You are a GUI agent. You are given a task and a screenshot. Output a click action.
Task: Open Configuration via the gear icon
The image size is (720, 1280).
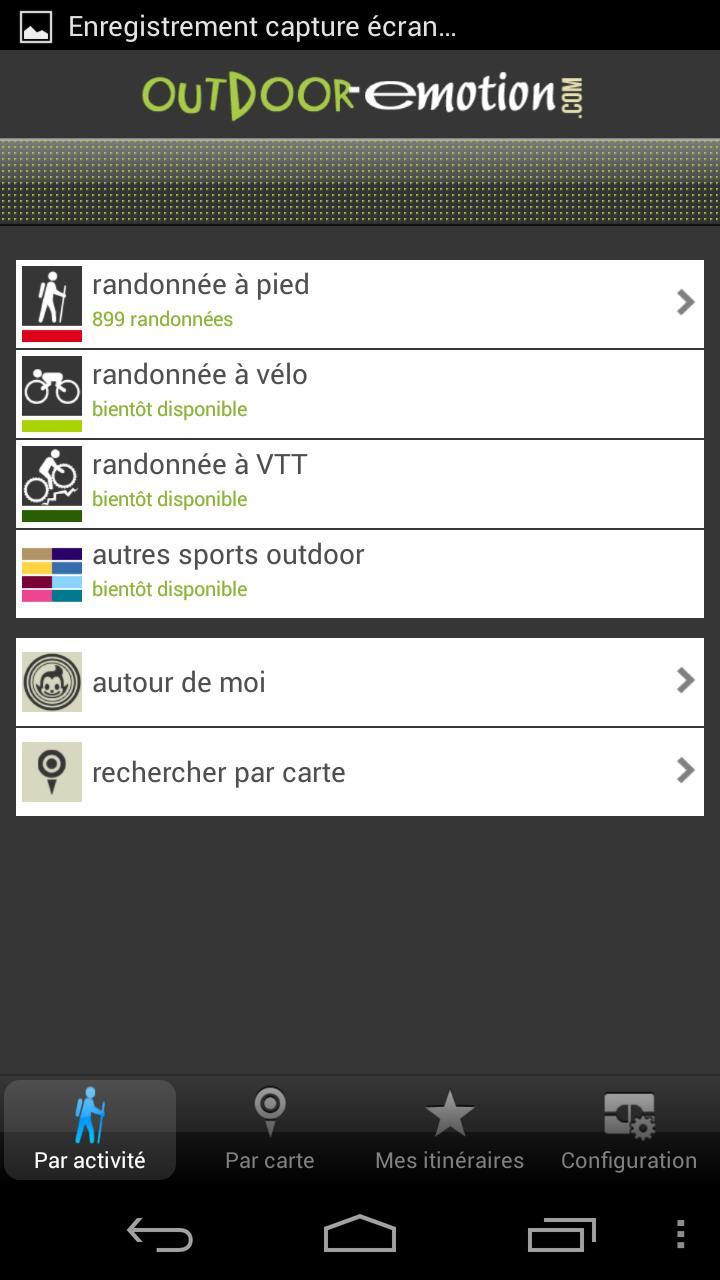pyautogui.click(x=629, y=1112)
